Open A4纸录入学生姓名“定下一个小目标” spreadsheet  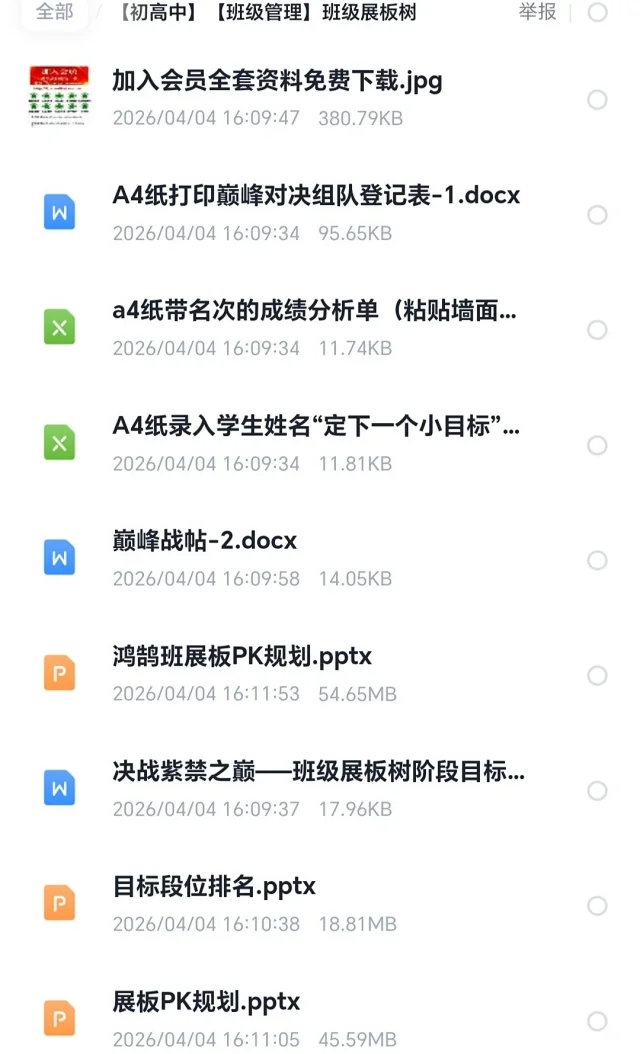(316, 426)
